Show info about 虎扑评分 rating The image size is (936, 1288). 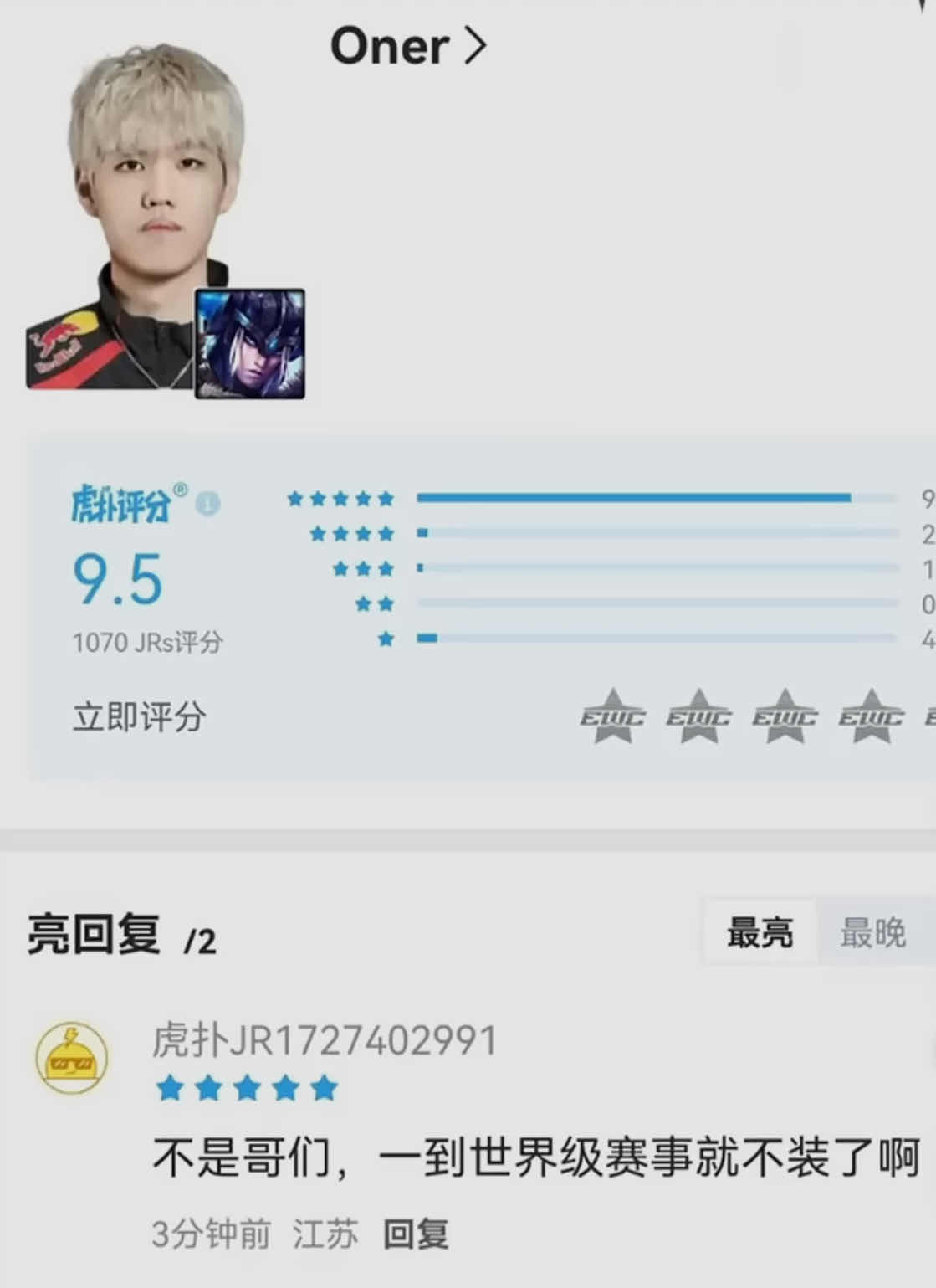(207, 504)
